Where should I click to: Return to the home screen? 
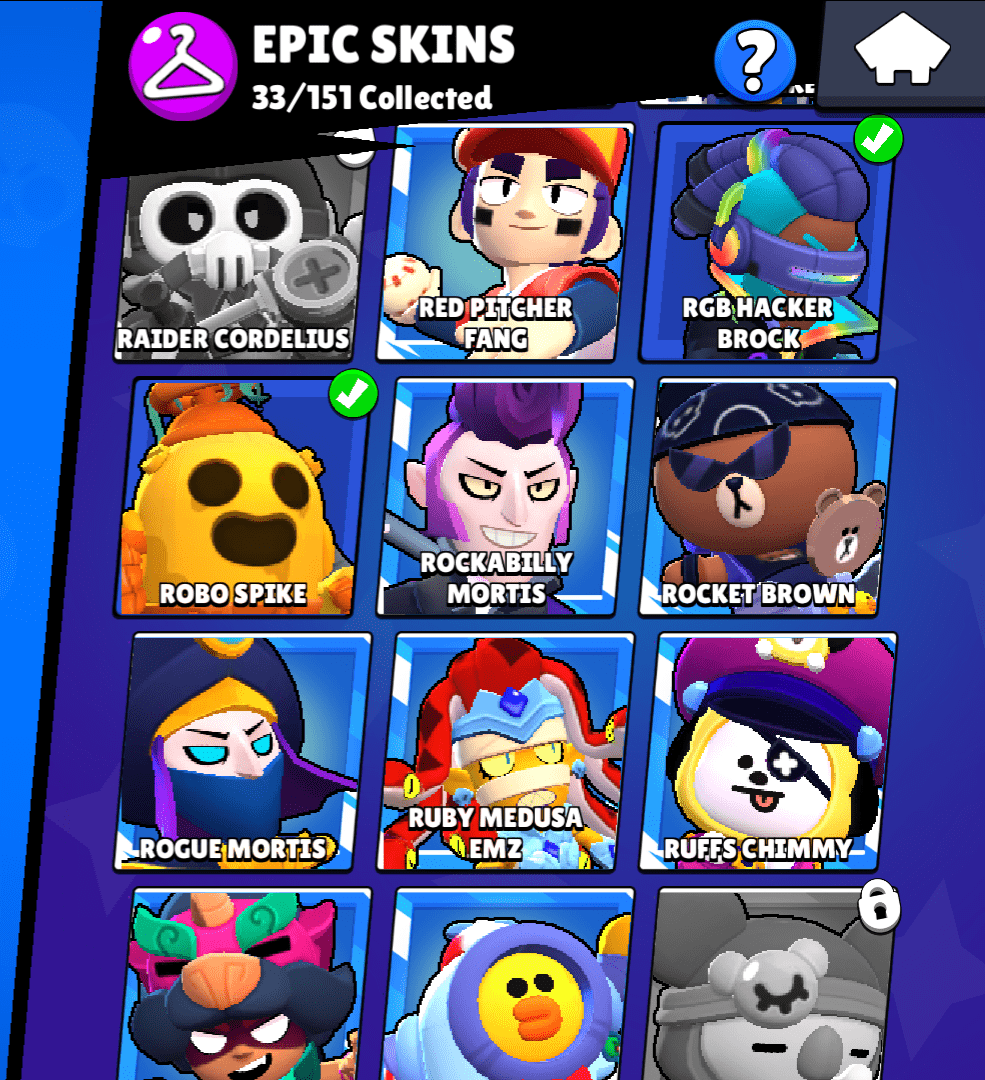coord(903,50)
